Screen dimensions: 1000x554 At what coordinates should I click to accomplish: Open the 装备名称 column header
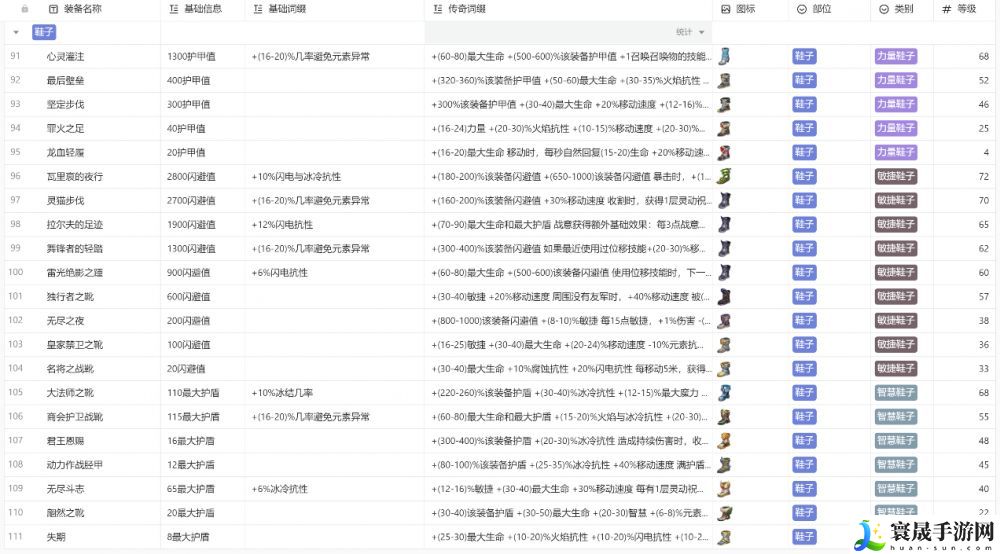82,9
